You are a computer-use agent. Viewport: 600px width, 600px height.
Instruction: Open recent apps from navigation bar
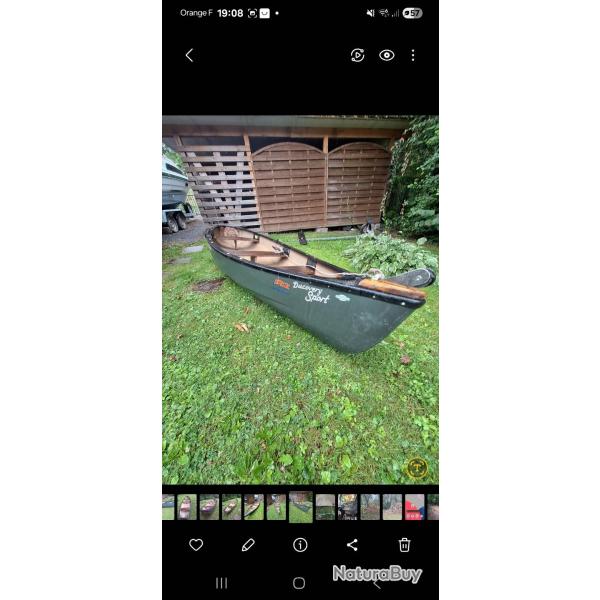tap(221, 583)
